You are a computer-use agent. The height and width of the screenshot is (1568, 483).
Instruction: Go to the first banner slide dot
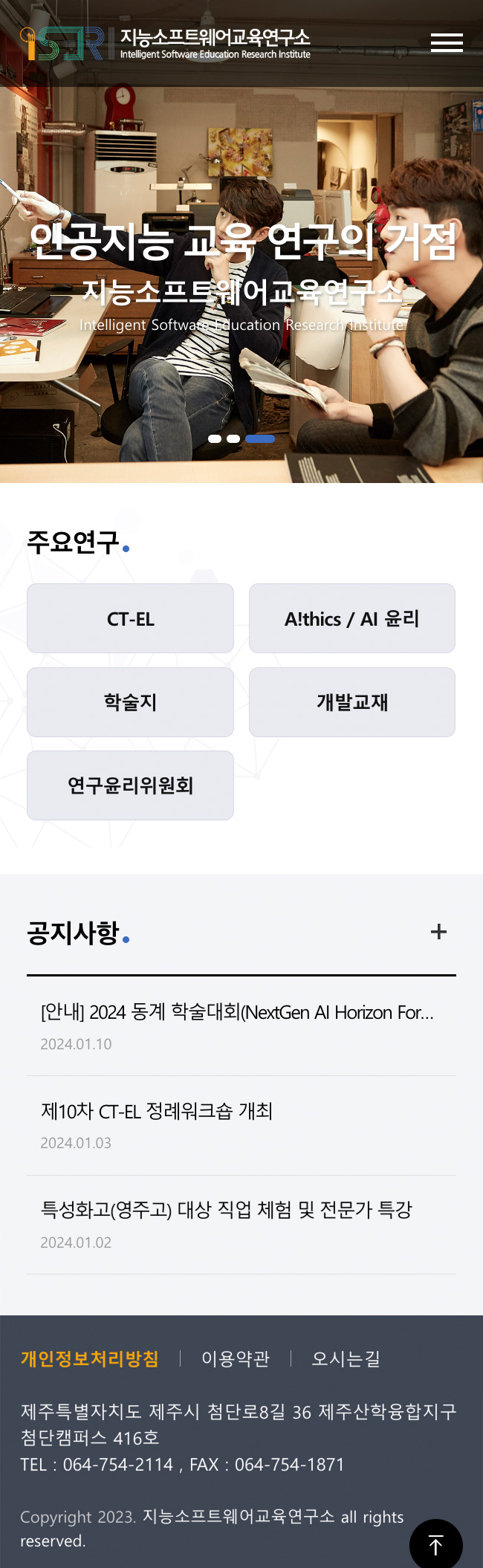point(215,439)
